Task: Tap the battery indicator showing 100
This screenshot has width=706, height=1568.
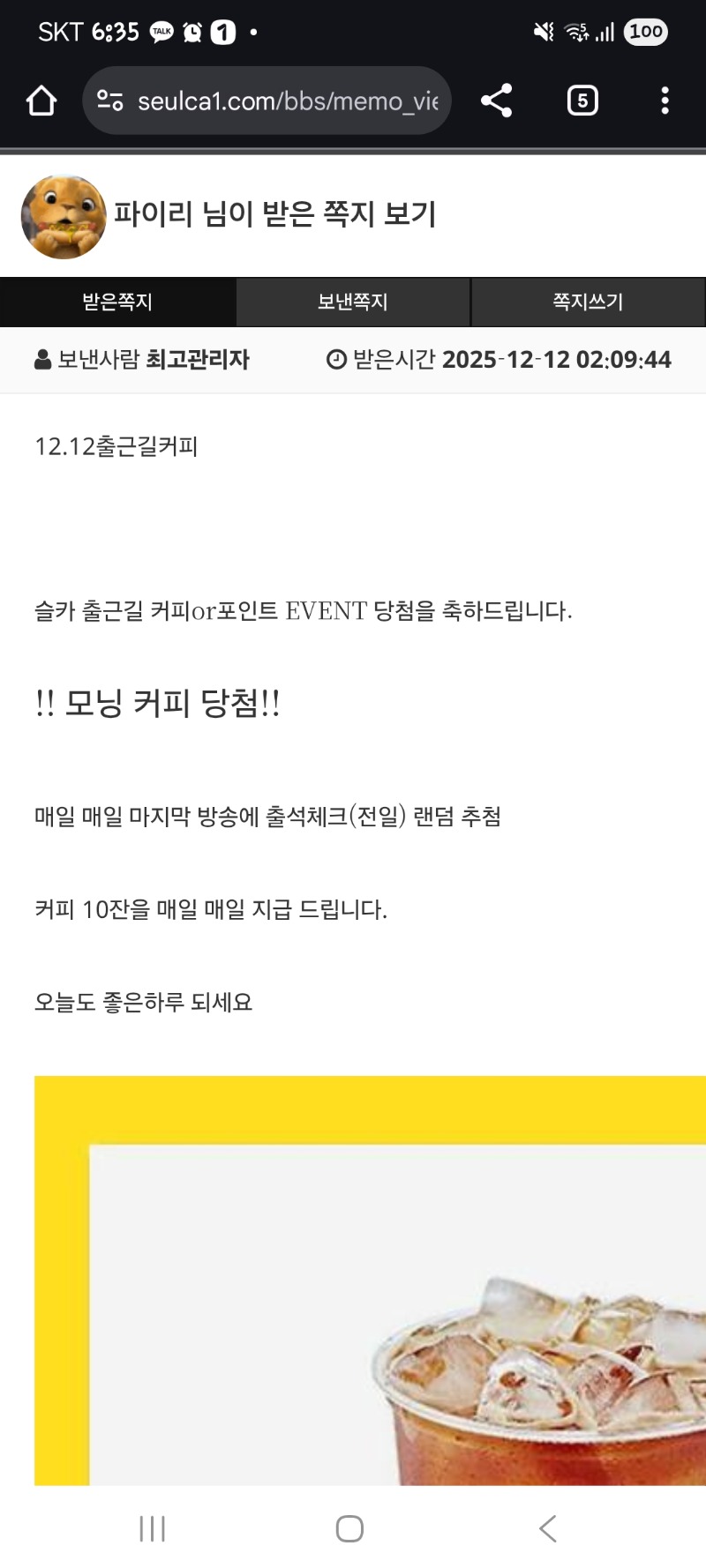Action: click(645, 32)
